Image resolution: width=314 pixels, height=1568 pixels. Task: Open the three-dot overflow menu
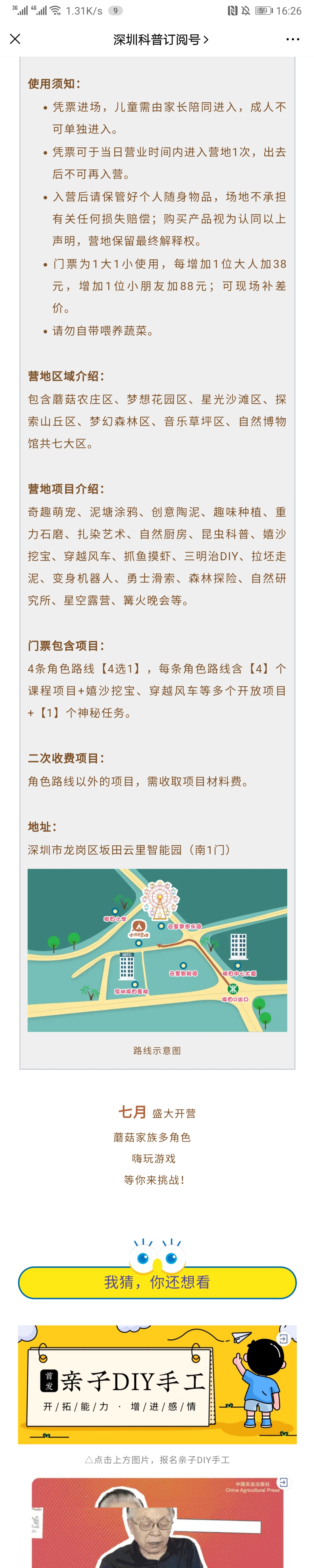(293, 40)
